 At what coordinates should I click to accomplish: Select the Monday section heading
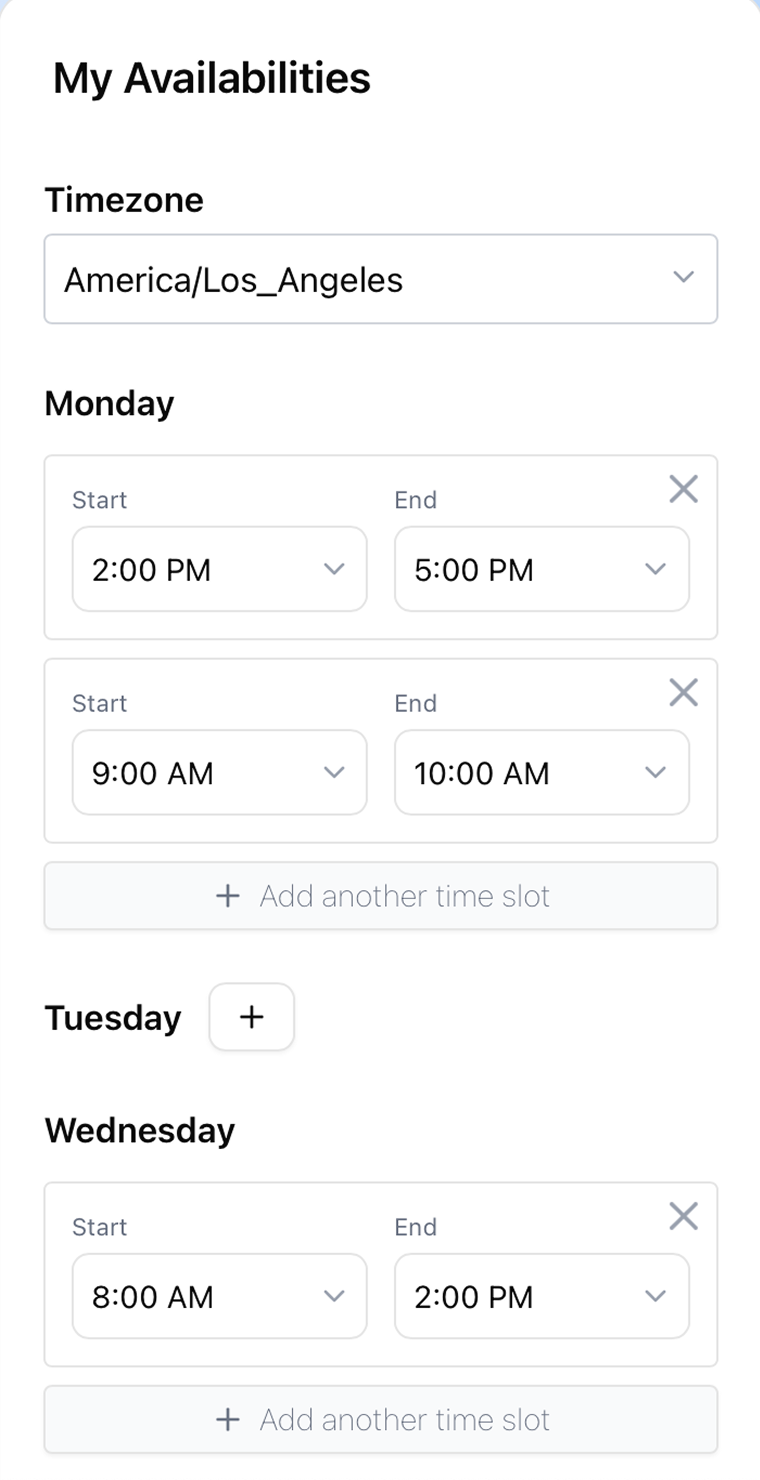coord(109,403)
